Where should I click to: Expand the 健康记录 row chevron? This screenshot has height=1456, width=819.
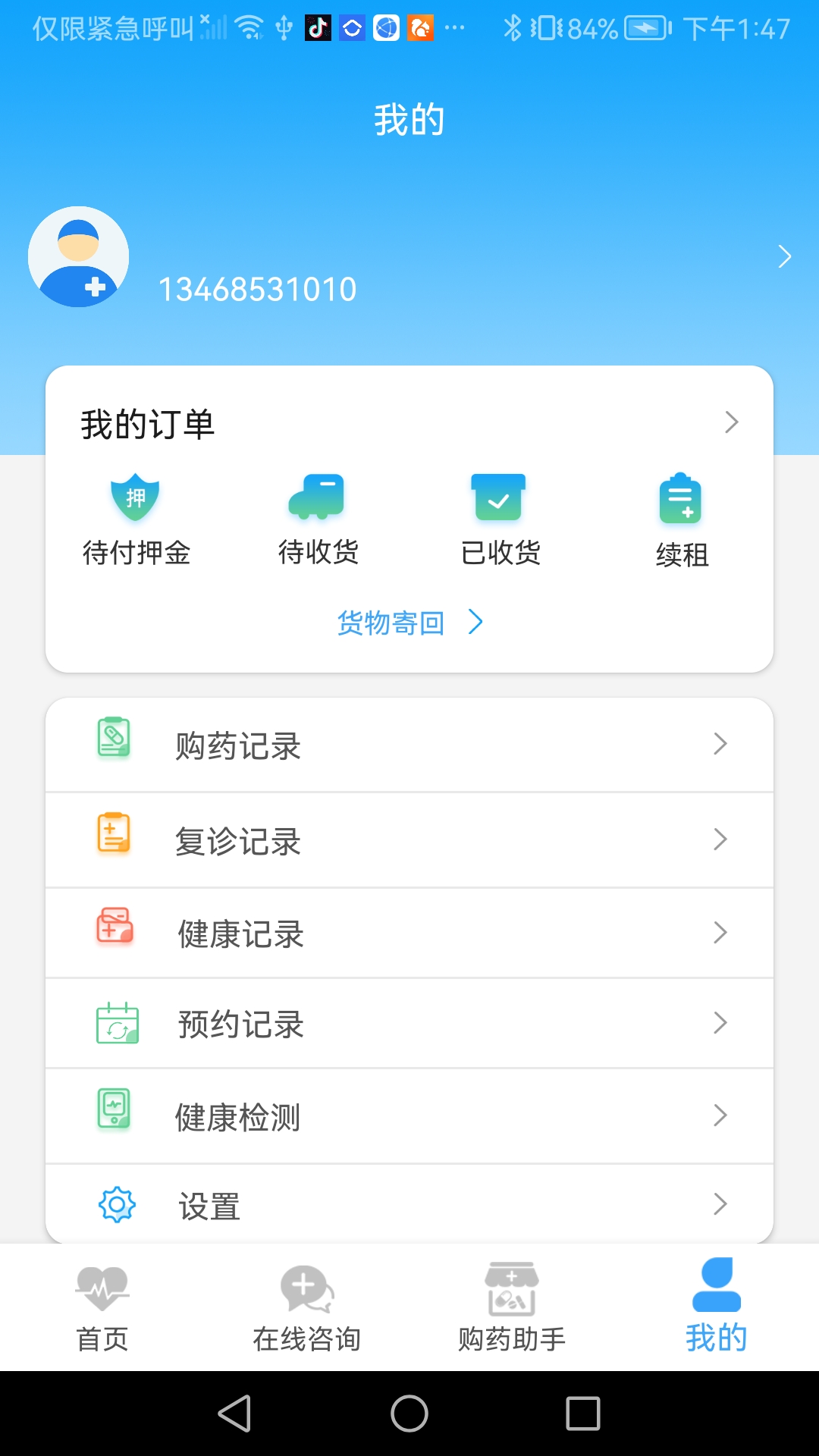click(x=720, y=933)
